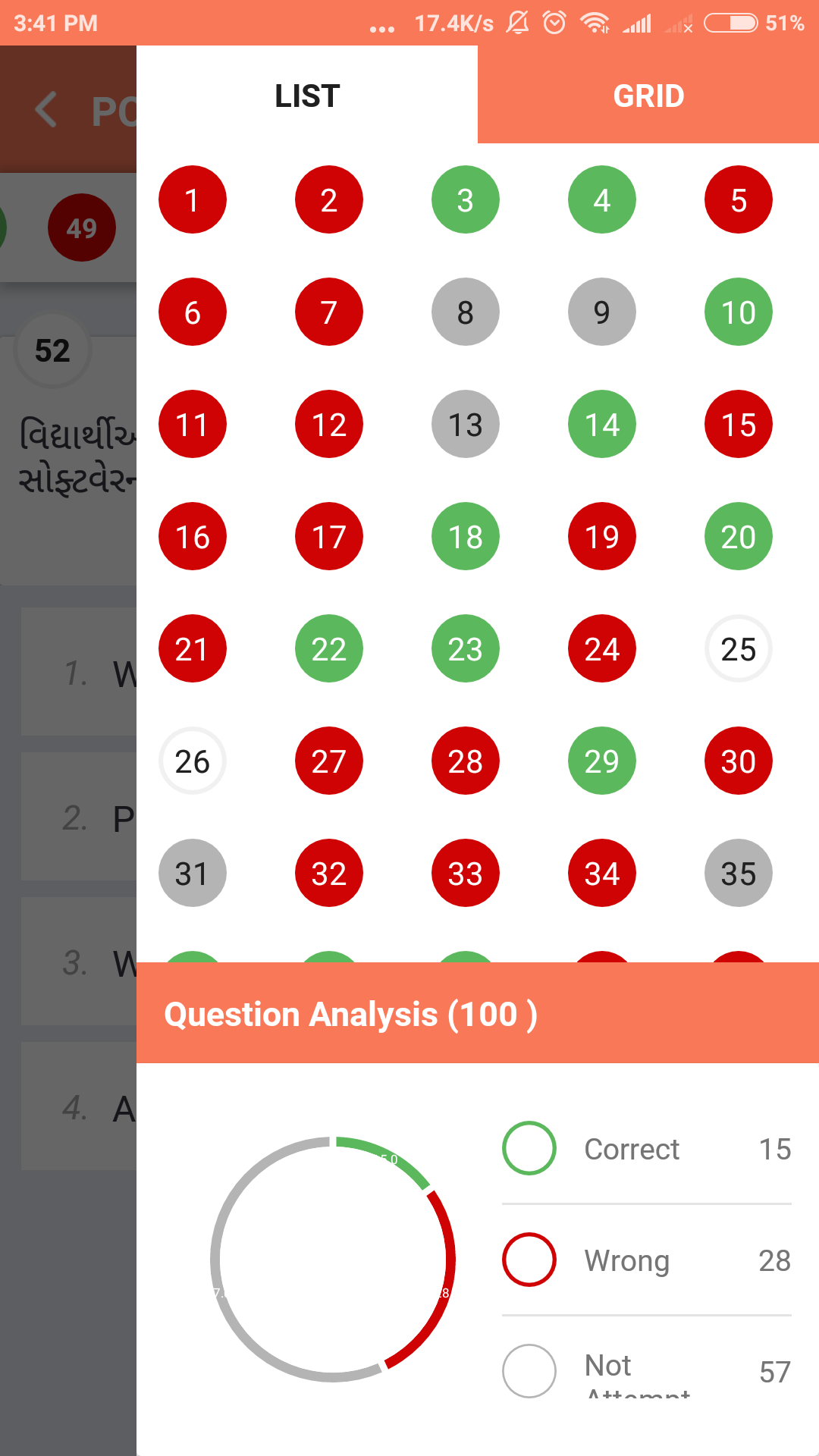The width and height of the screenshot is (819, 1456).
Task: Open question 10
Action: (x=739, y=312)
